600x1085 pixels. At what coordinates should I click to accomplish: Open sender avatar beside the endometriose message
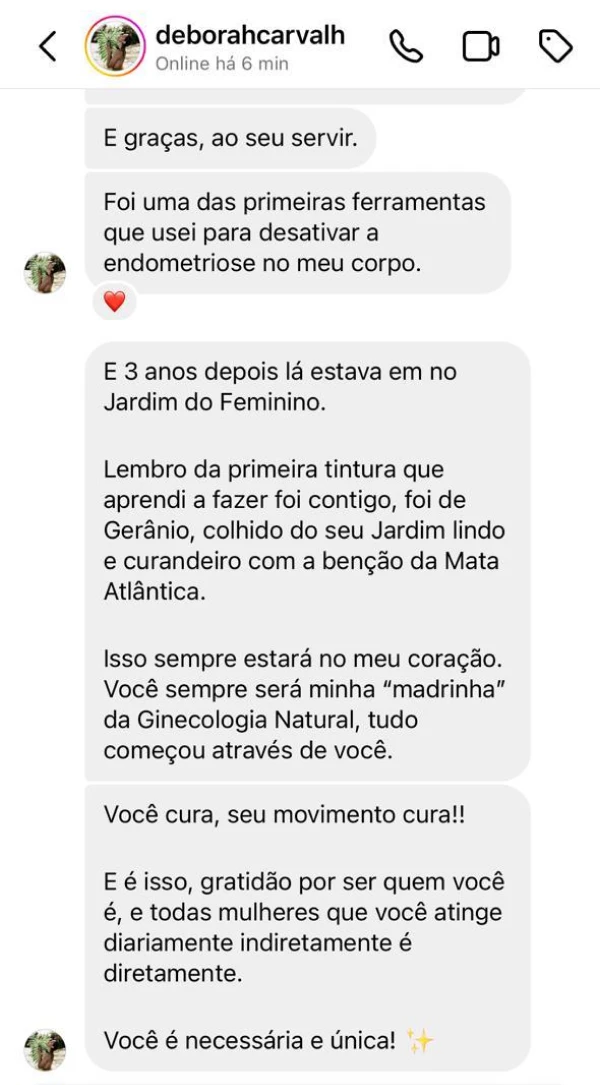45,273
